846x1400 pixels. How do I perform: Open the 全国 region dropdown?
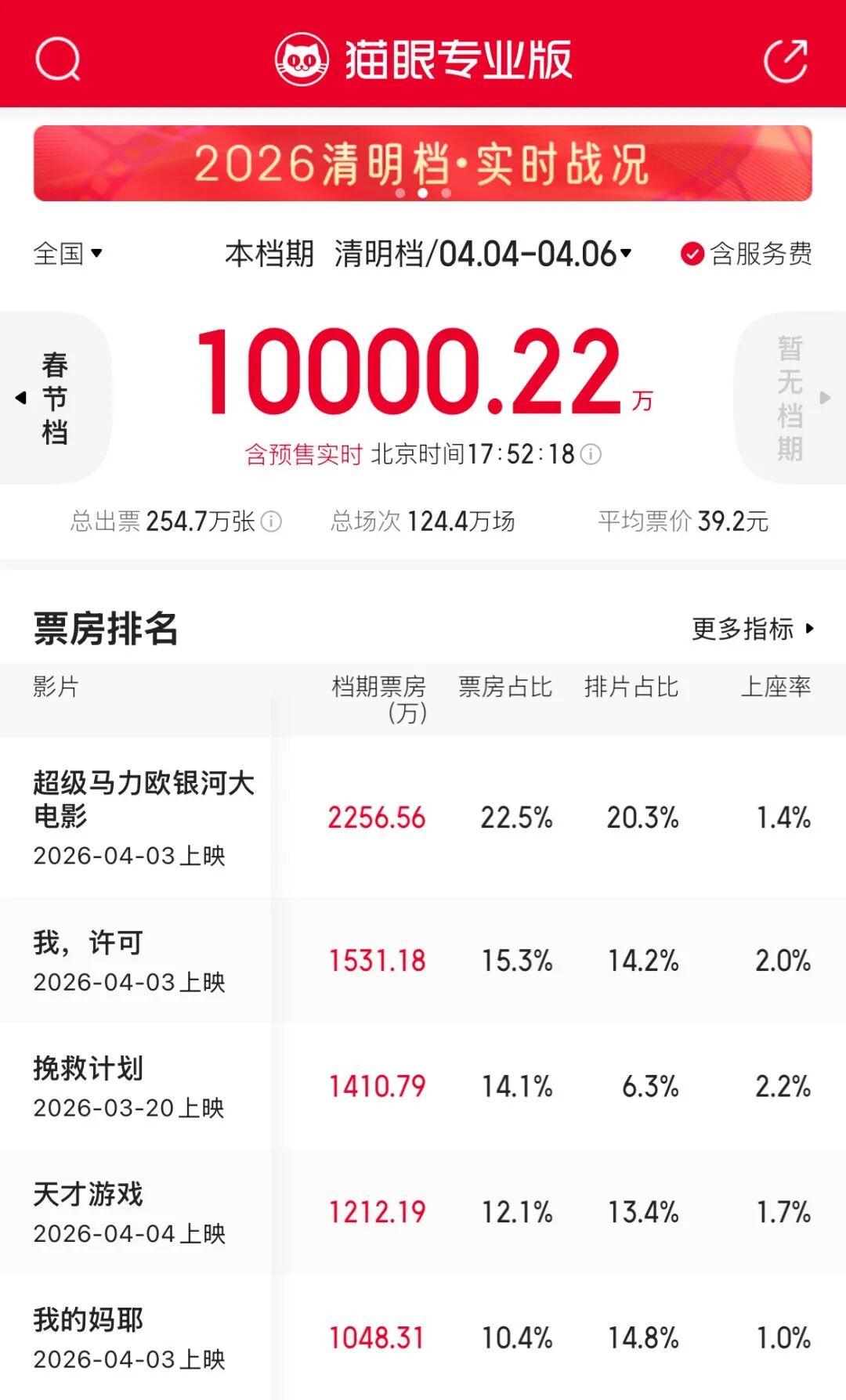click(67, 254)
